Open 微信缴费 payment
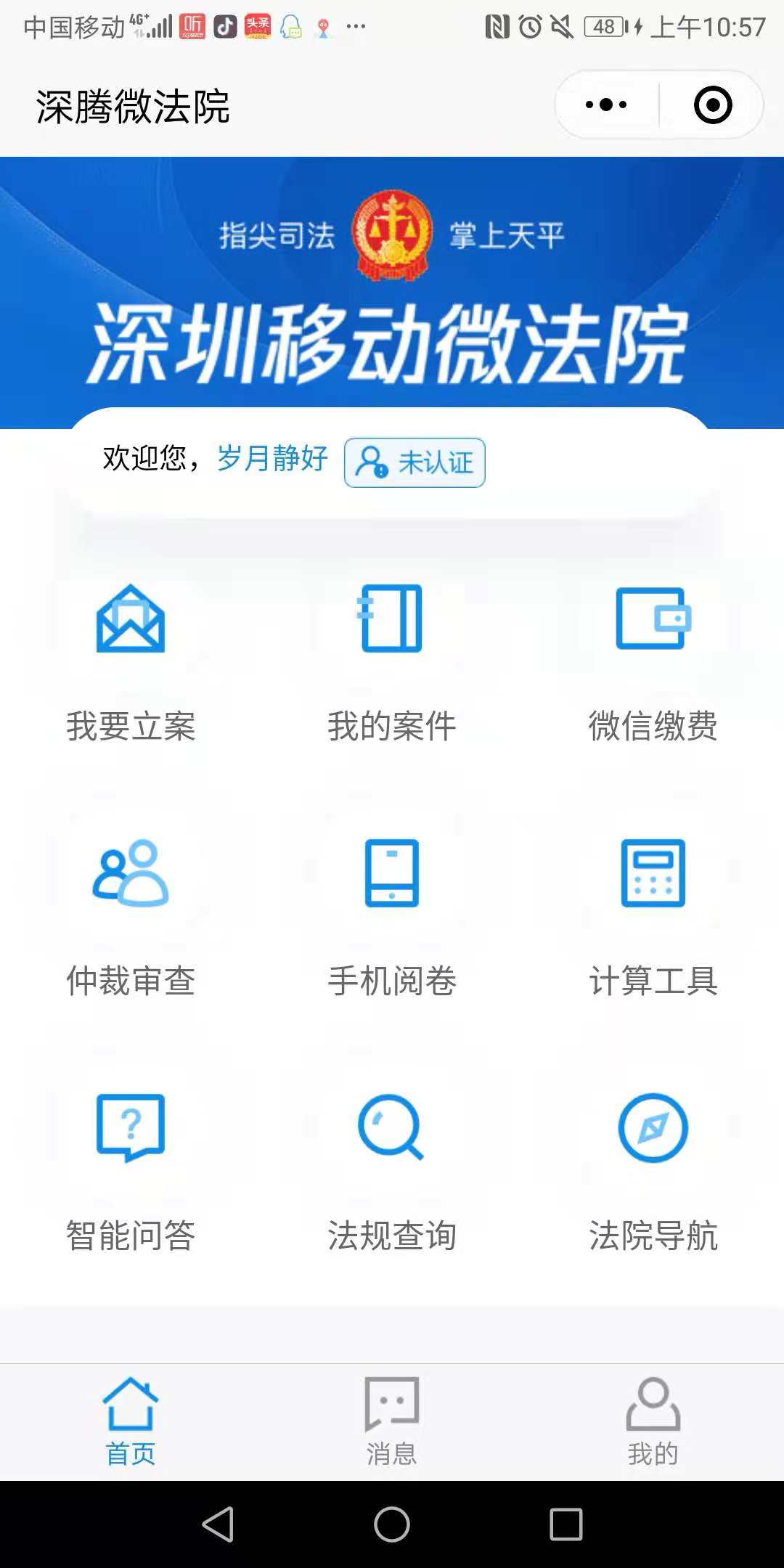This screenshot has width=784, height=1568. [653, 662]
